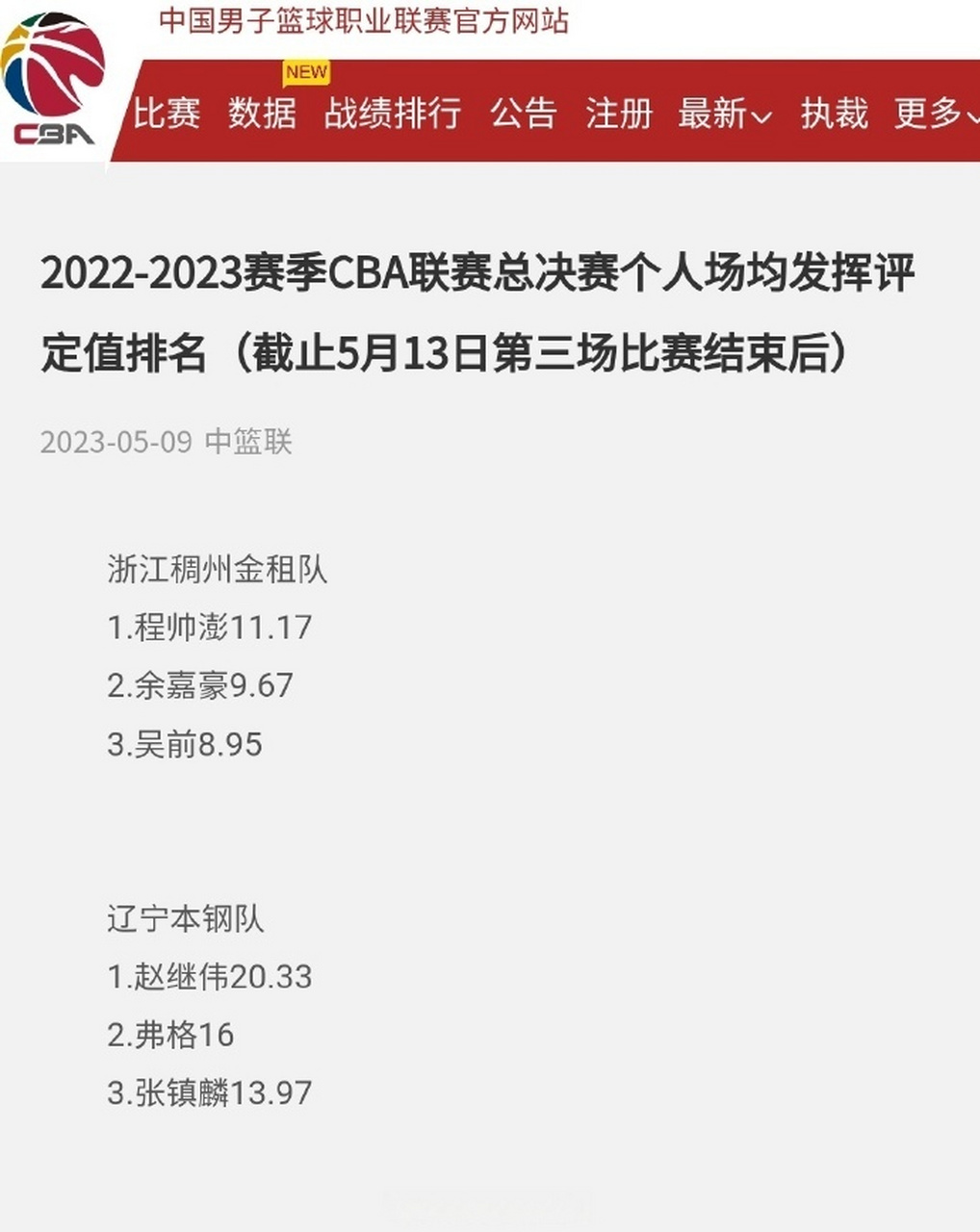Open the 公告 section
Image resolution: width=980 pixels, height=1232 pixels.
pos(525,114)
